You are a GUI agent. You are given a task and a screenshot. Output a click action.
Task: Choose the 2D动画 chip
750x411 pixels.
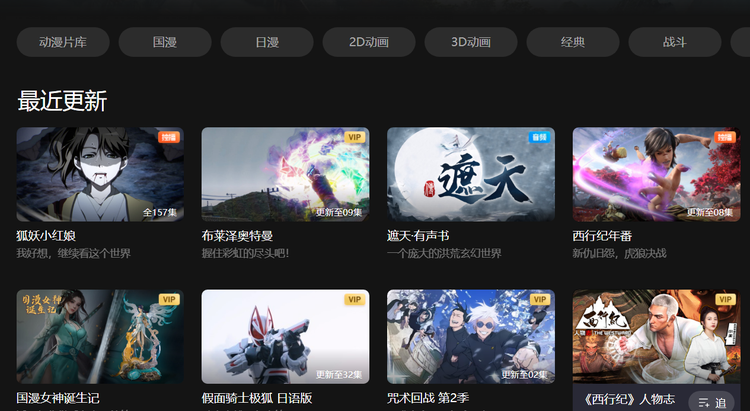pos(368,42)
